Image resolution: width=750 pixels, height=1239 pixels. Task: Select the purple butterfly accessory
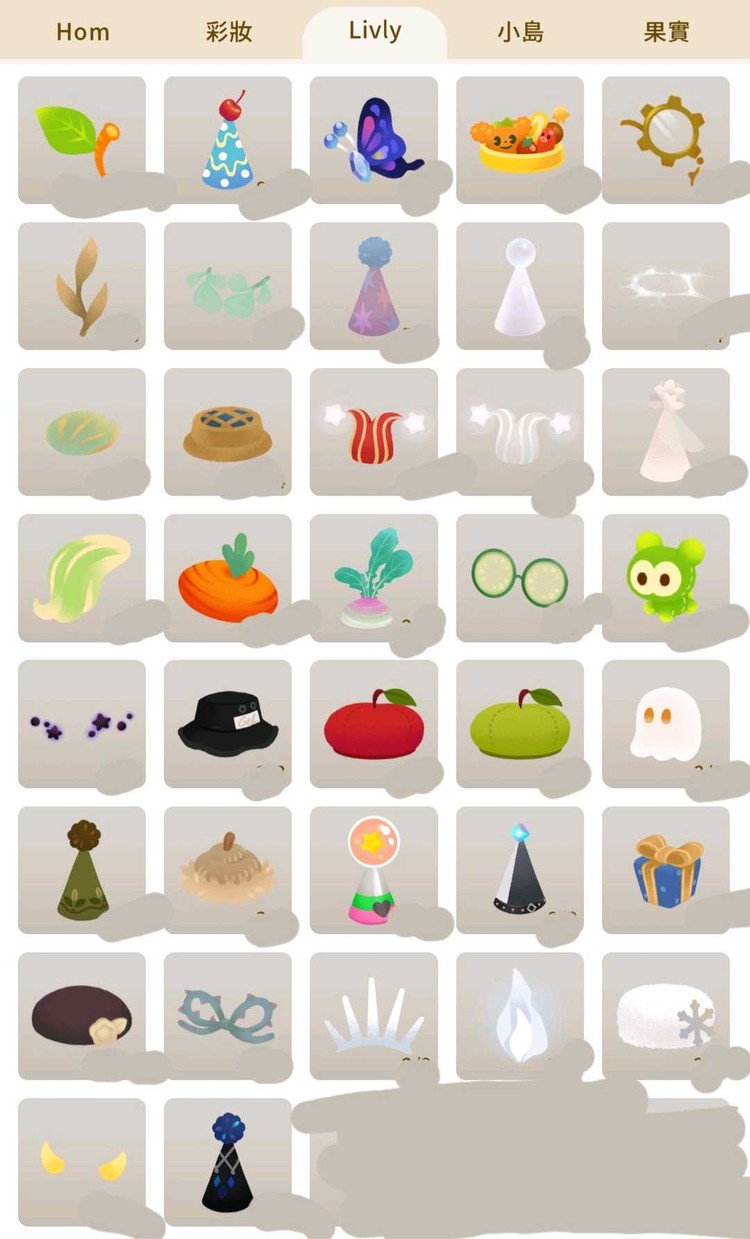click(x=373, y=140)
